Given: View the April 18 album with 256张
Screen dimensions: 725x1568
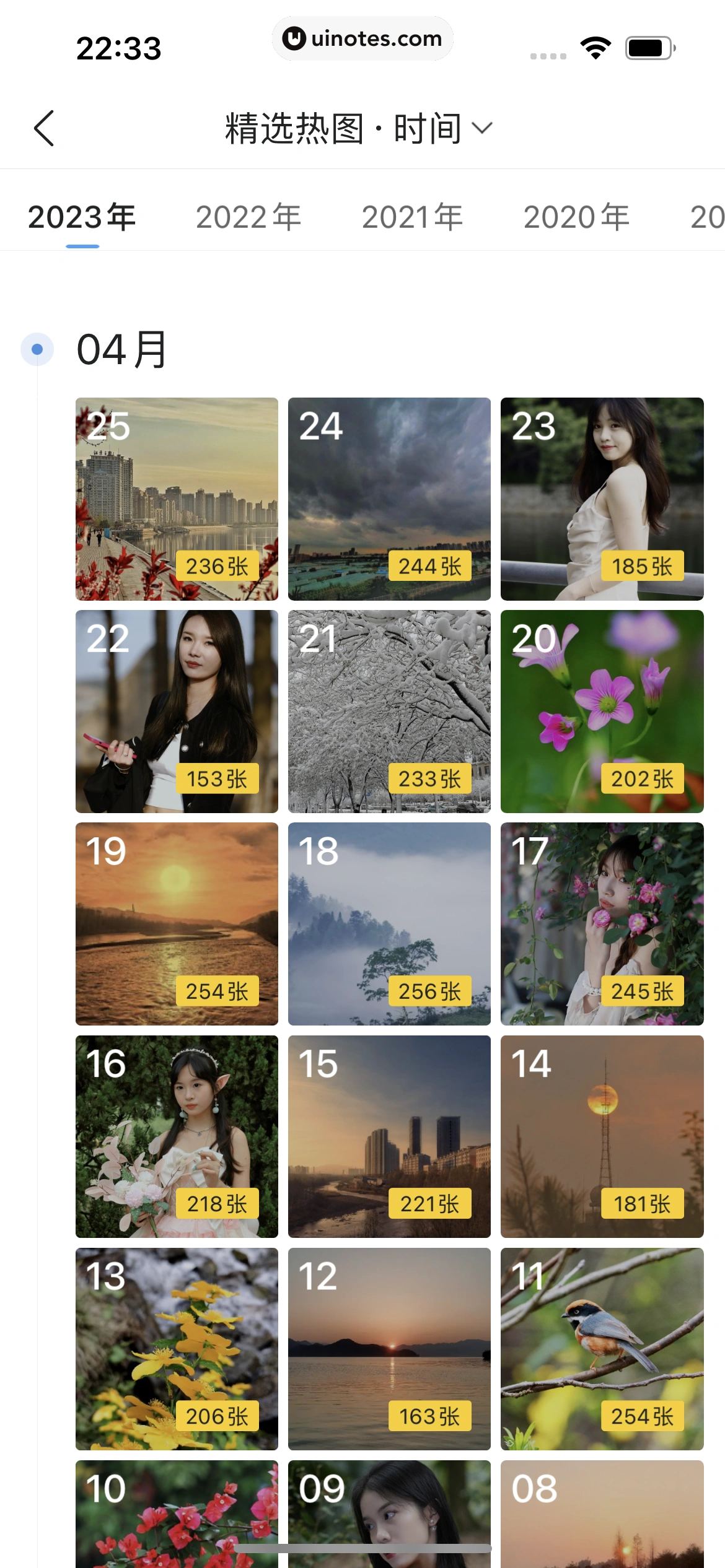Looking at the screenshot, I should pos(389,924).
